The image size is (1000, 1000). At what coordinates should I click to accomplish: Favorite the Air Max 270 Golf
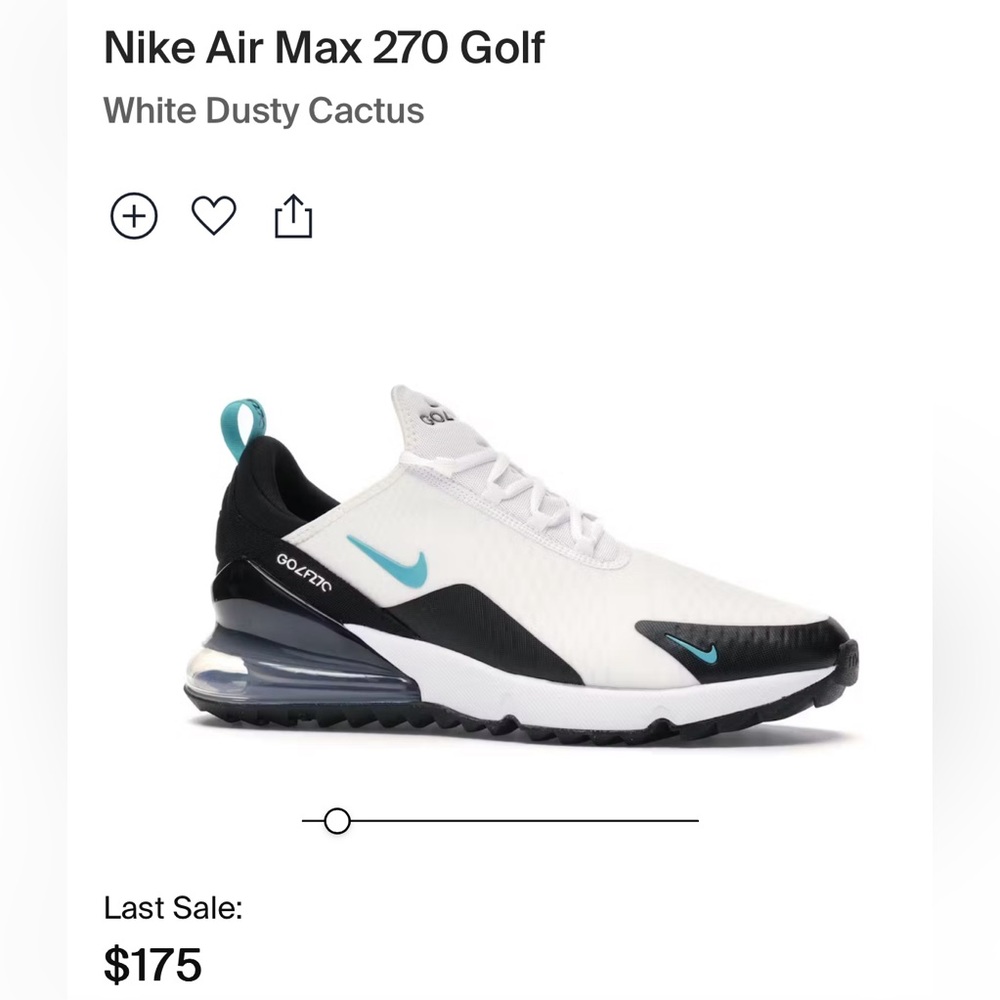tap(213, 216)
